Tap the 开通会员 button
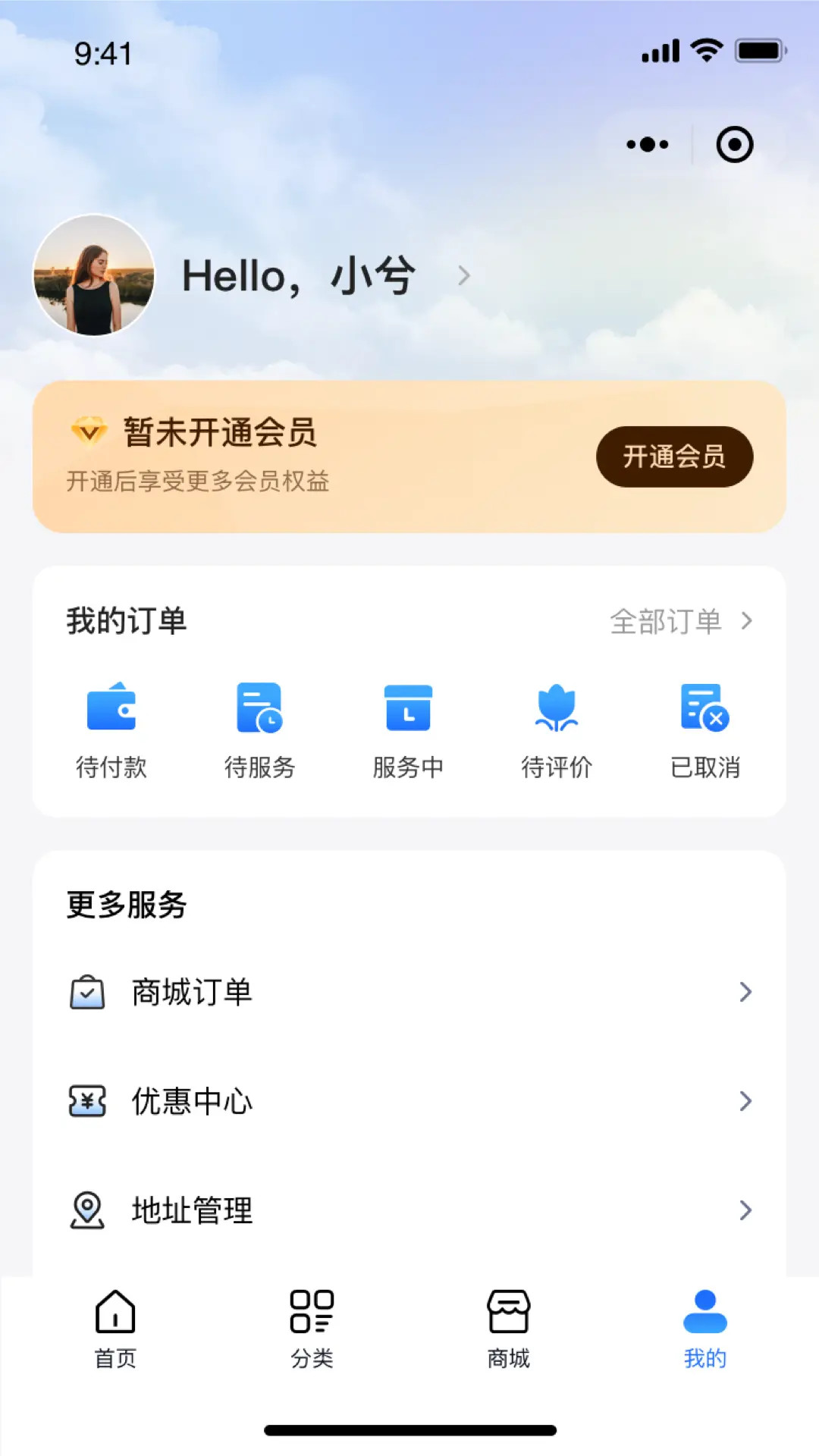The height and width of the screenshot is (1456, 819). [x=674, y=456]
